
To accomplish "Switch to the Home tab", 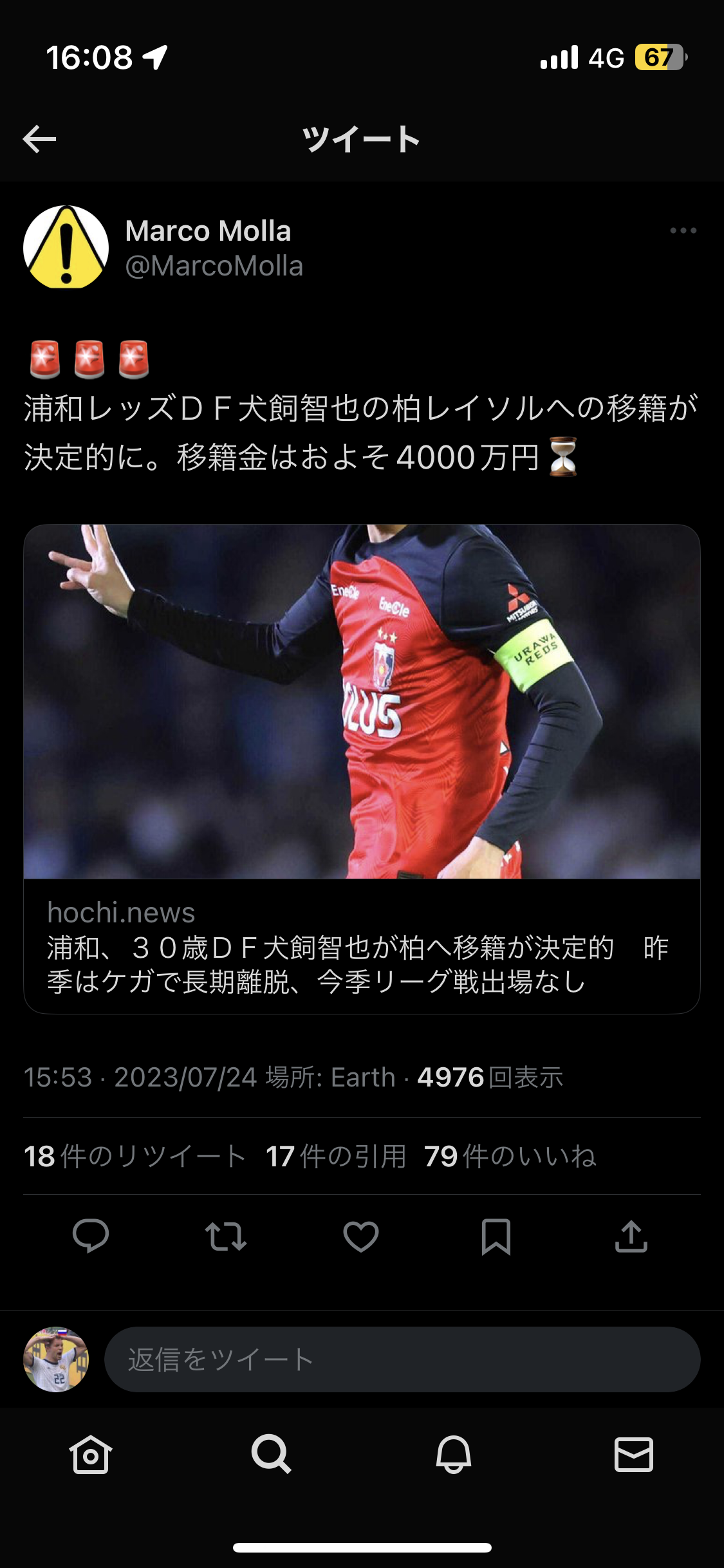I will 91,1455.
